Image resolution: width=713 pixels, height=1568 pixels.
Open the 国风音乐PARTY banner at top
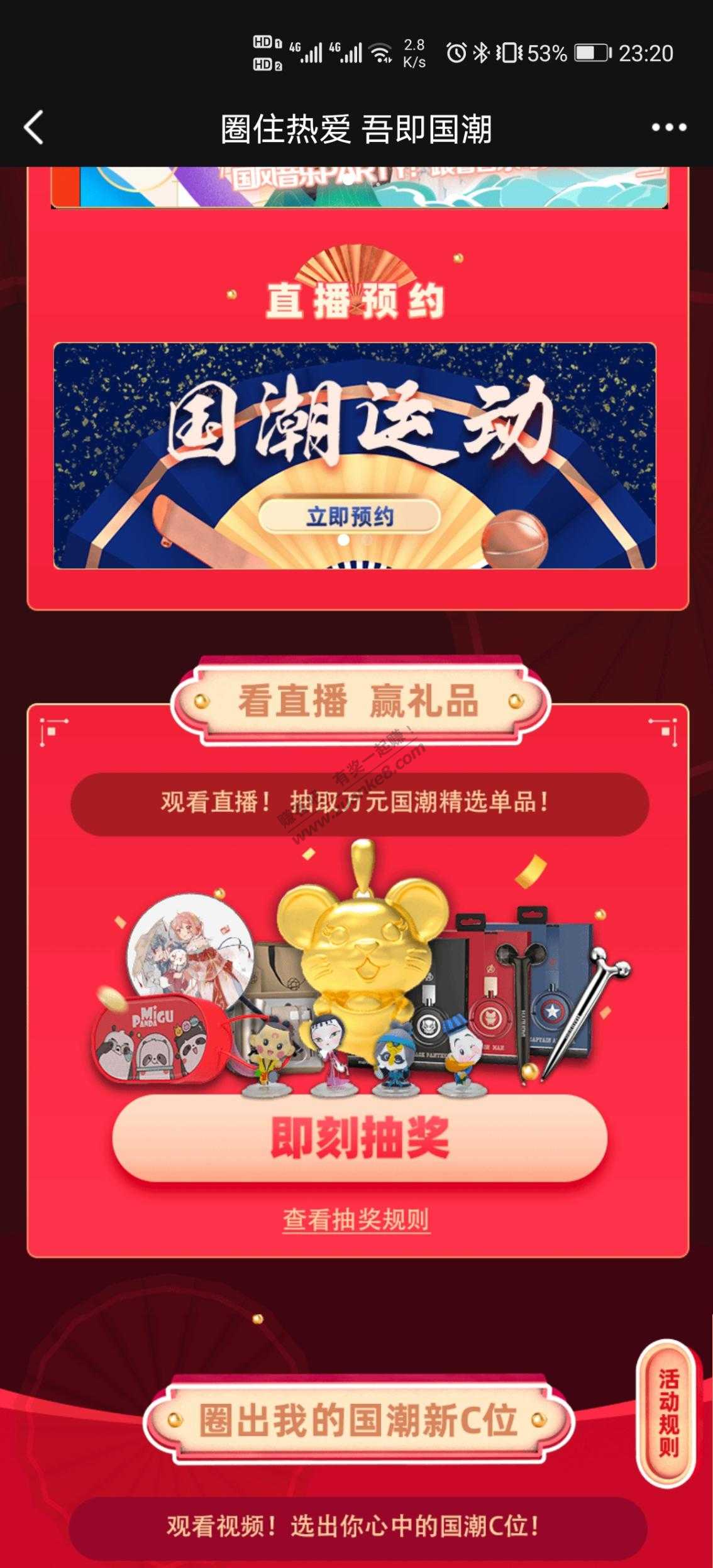tap(358, 187)
